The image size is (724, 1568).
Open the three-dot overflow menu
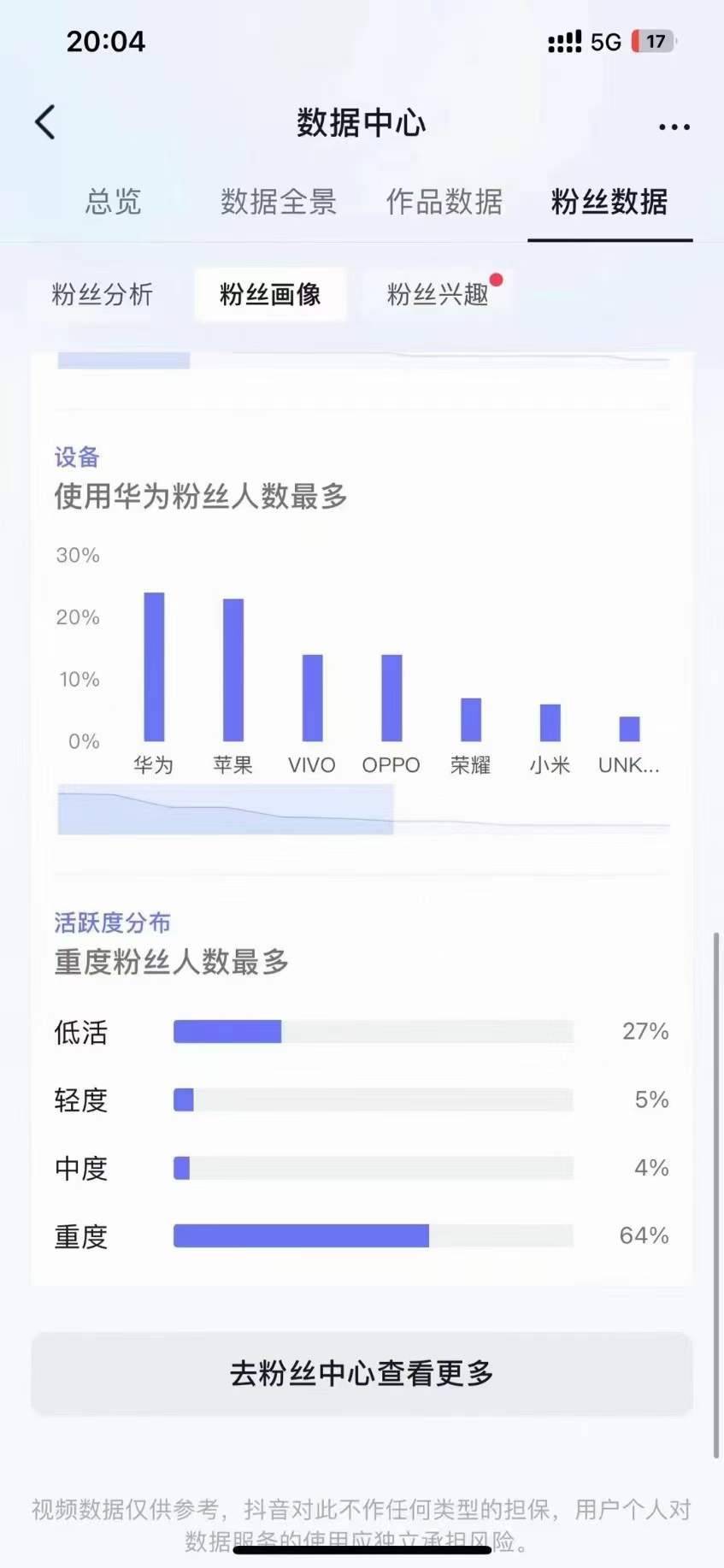(674, 127)
